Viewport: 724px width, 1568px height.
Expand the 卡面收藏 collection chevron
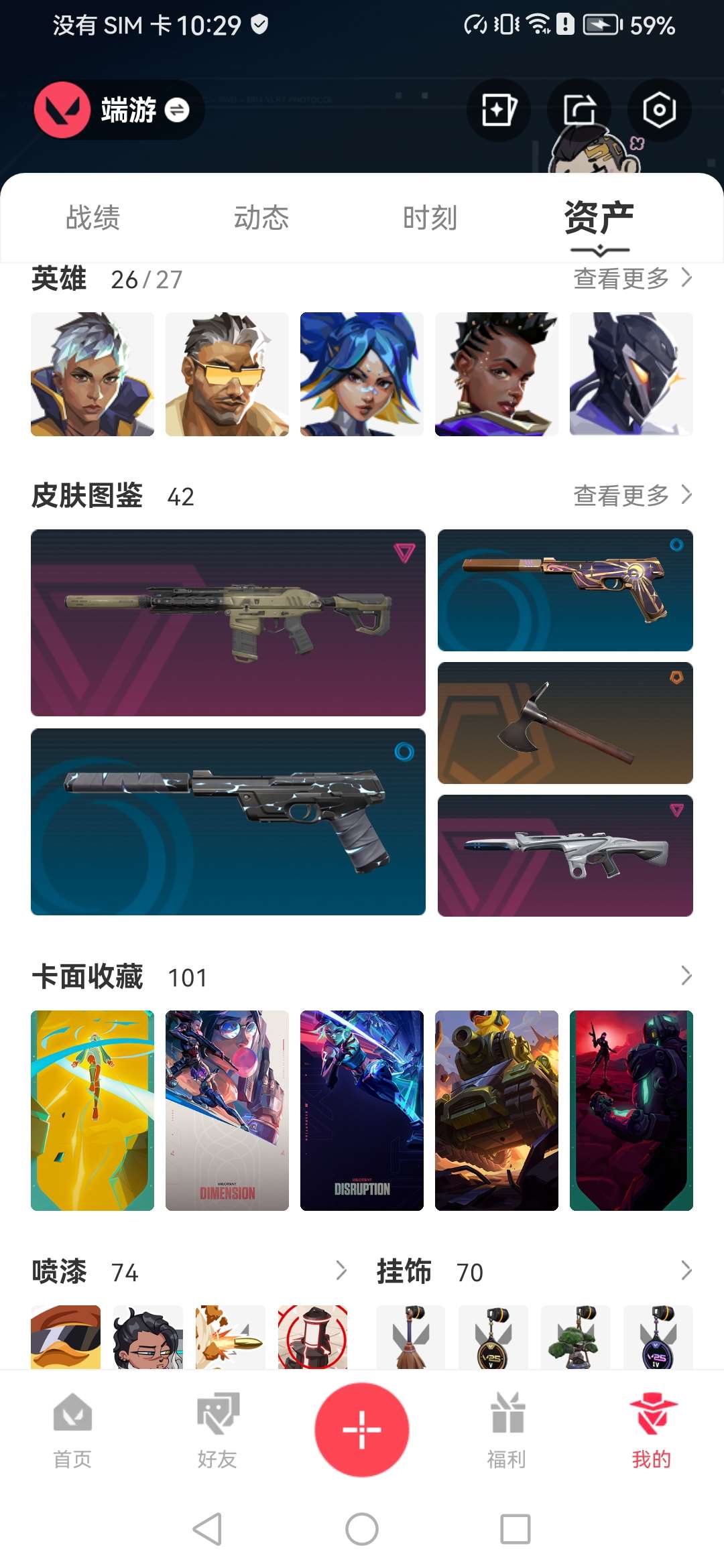686,976
